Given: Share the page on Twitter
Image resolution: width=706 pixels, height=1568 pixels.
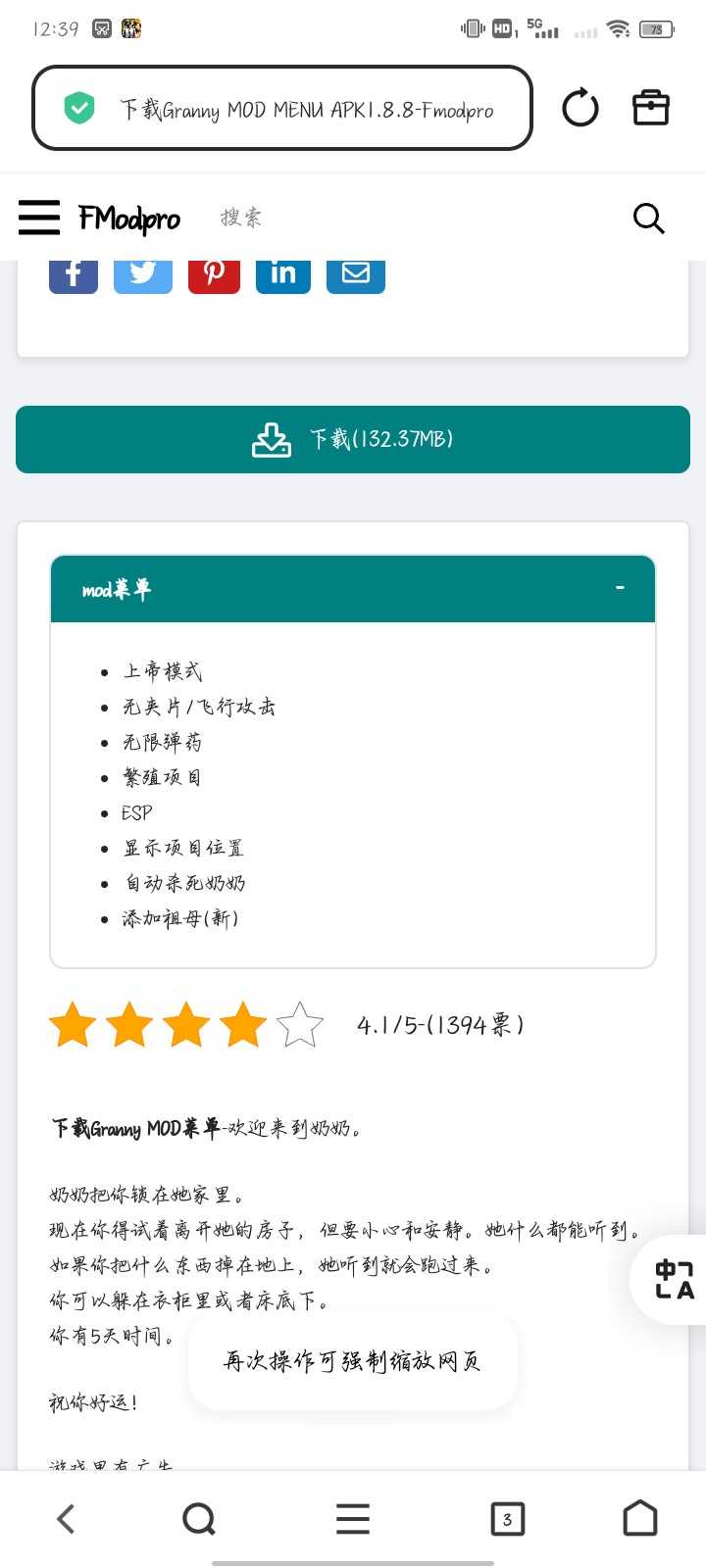Looking at the screenshot, I should click(143, 273).
